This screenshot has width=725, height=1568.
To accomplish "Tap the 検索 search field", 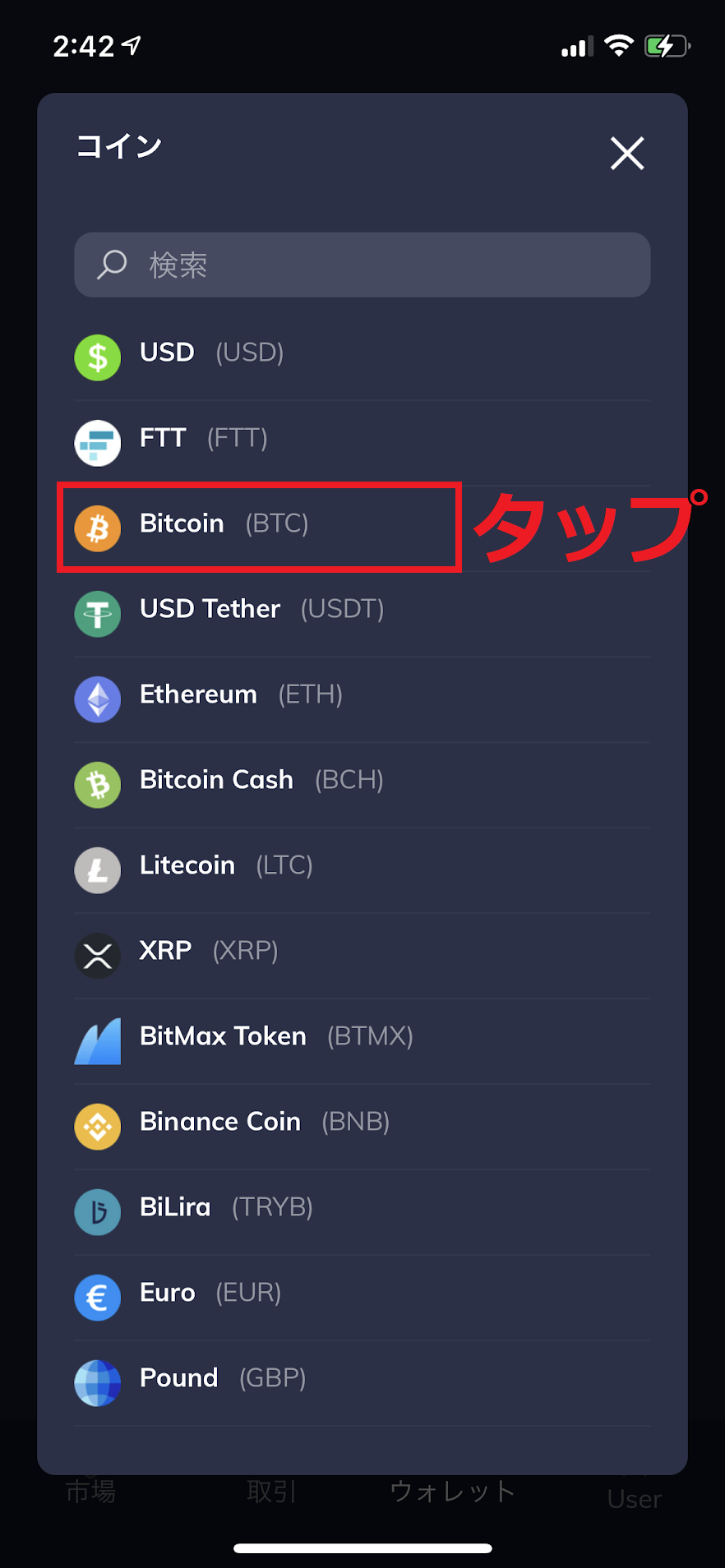I will tap(362, 265).
